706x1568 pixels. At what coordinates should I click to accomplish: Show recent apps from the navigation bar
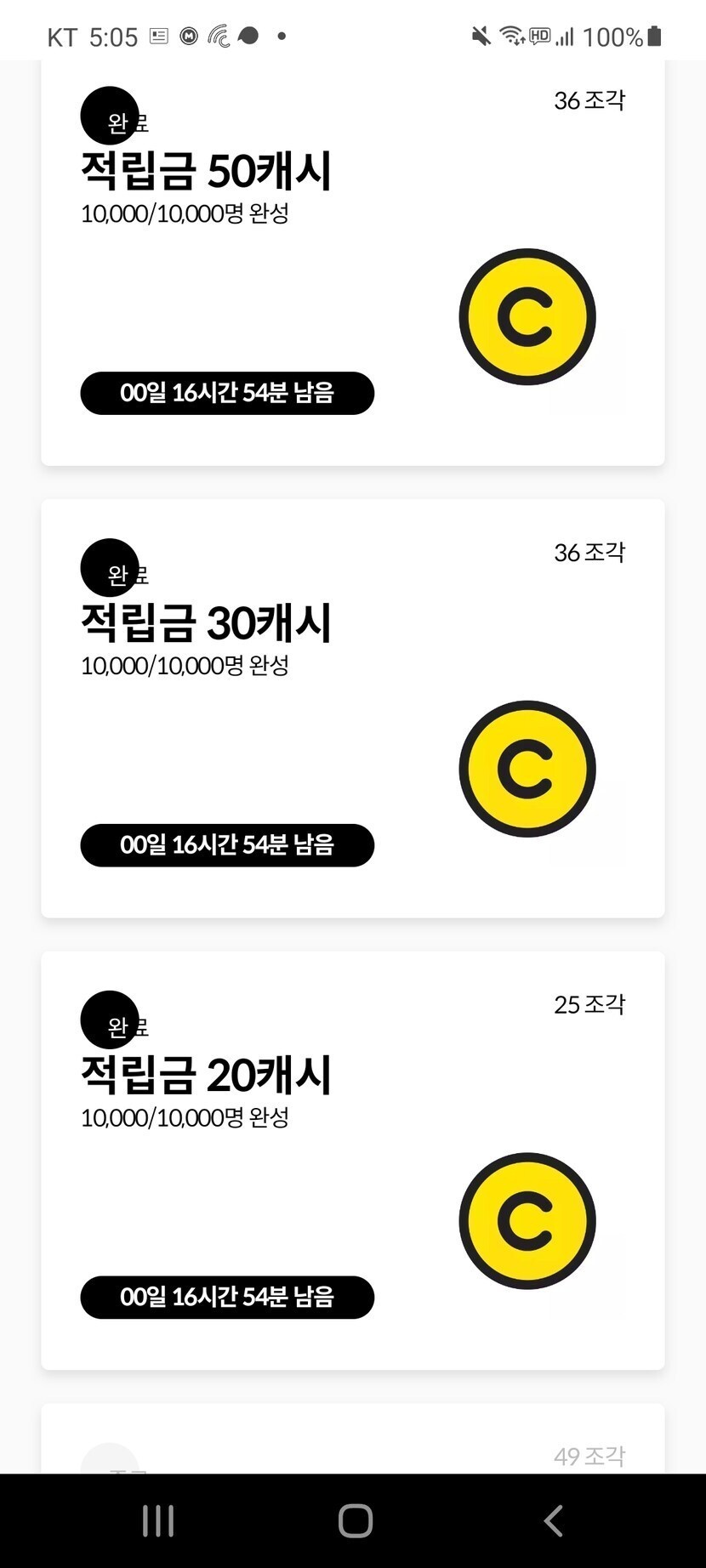[158, 1521]
